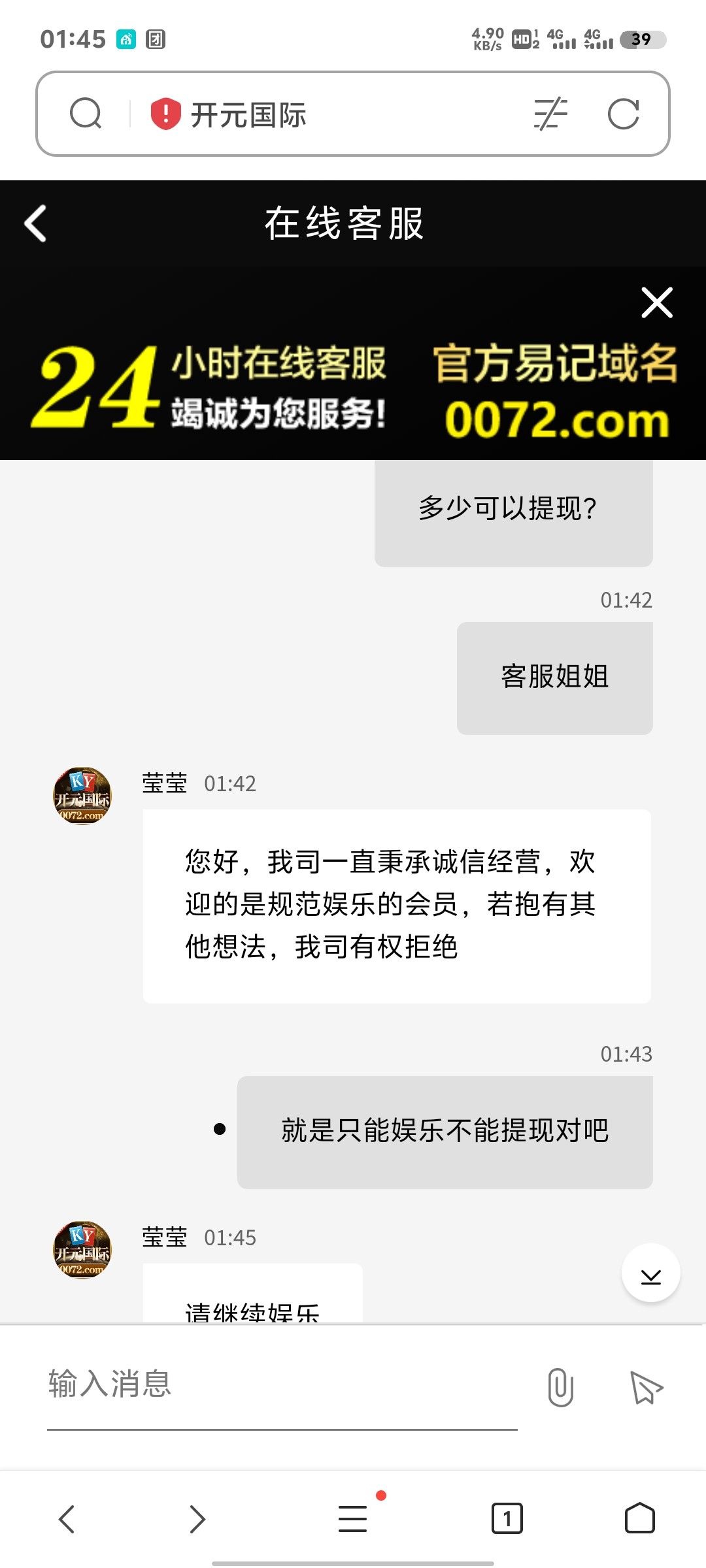The image size is (706, 1568).
Task: Go to the browser home page
Action: (639, 1518)
